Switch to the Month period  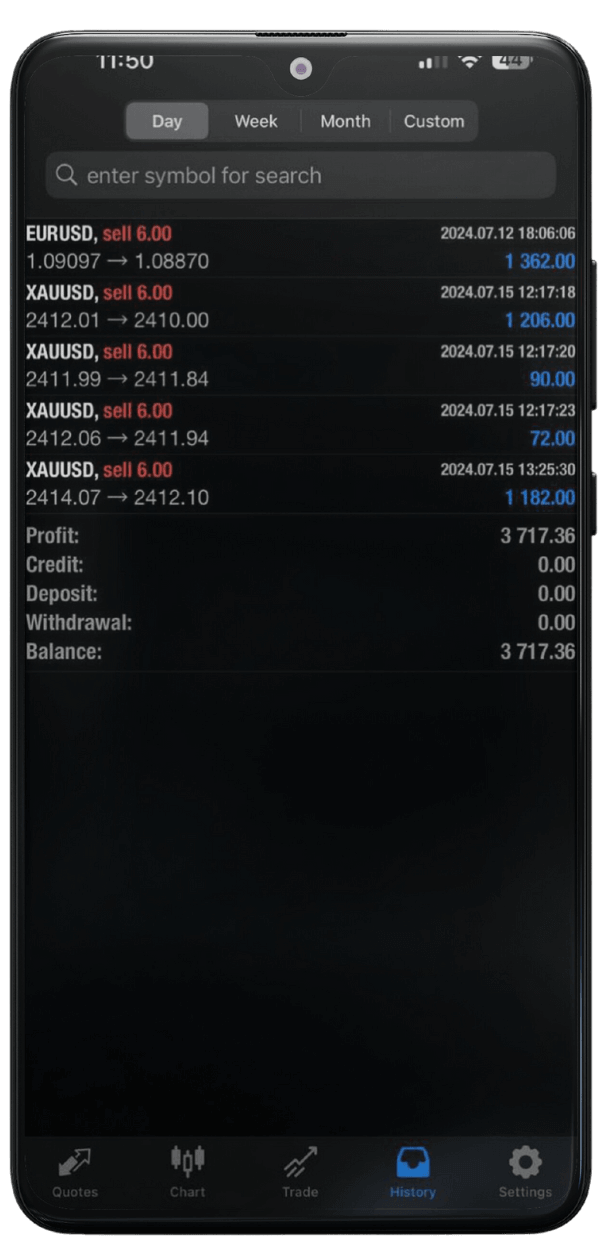[x=345, y=121]
